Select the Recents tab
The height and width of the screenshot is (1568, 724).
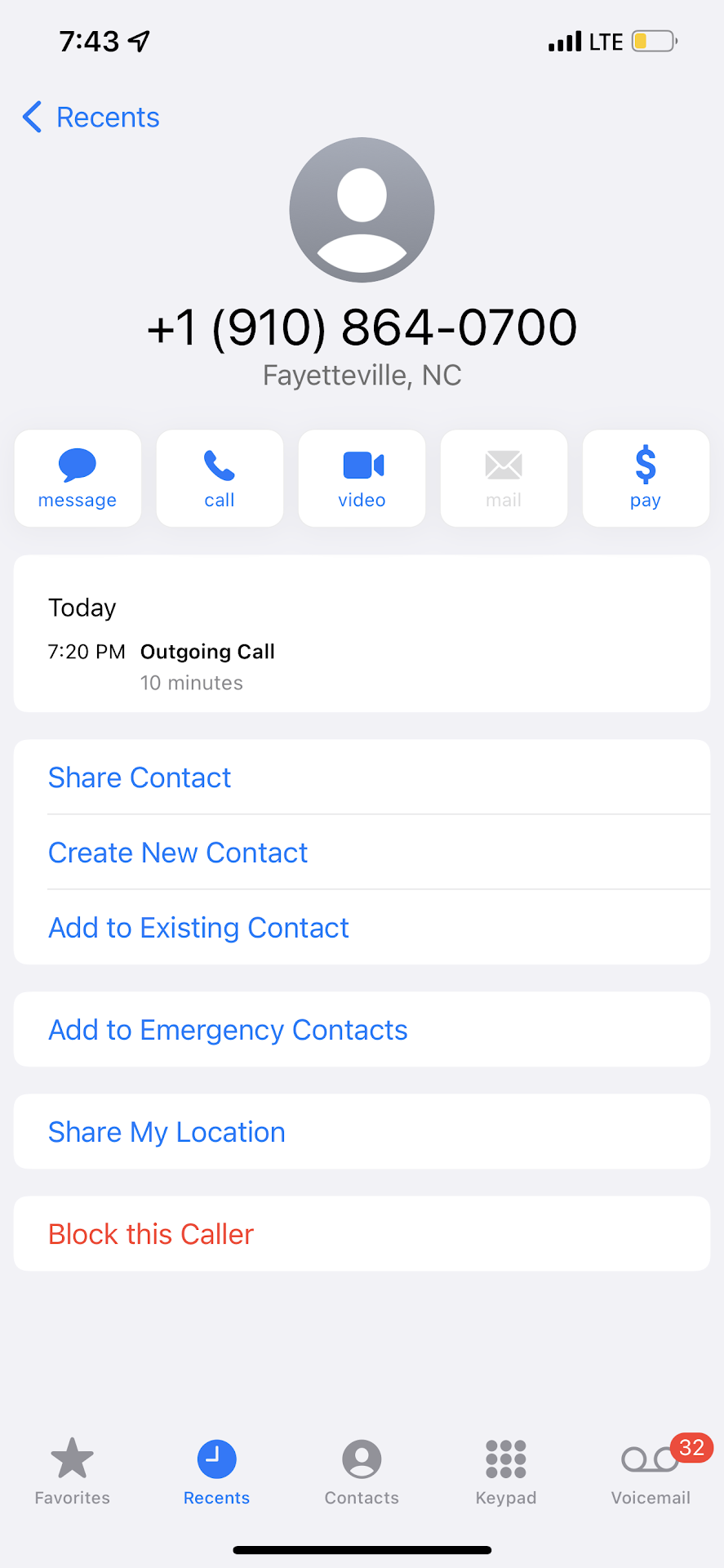(216, 1471)
